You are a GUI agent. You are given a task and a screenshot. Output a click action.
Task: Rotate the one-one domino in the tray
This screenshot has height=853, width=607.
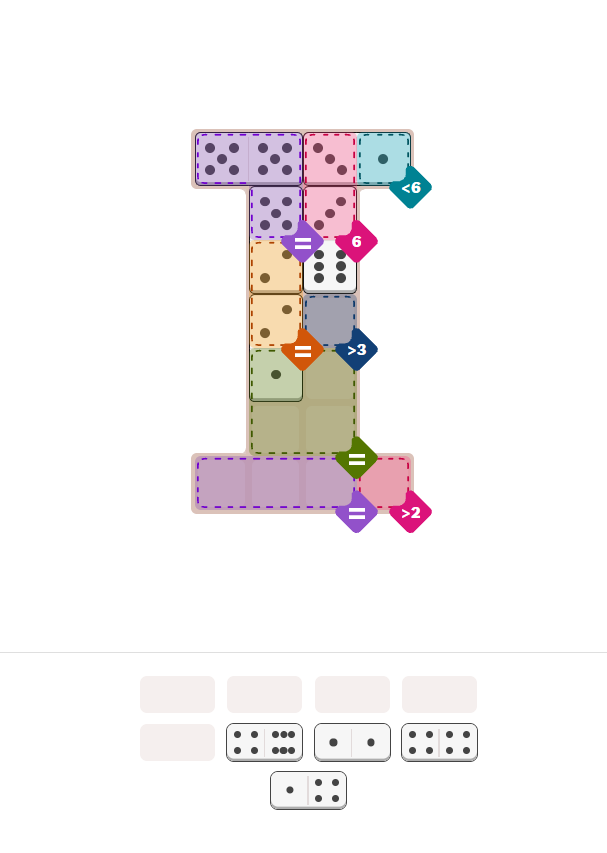tap(352, 742)
